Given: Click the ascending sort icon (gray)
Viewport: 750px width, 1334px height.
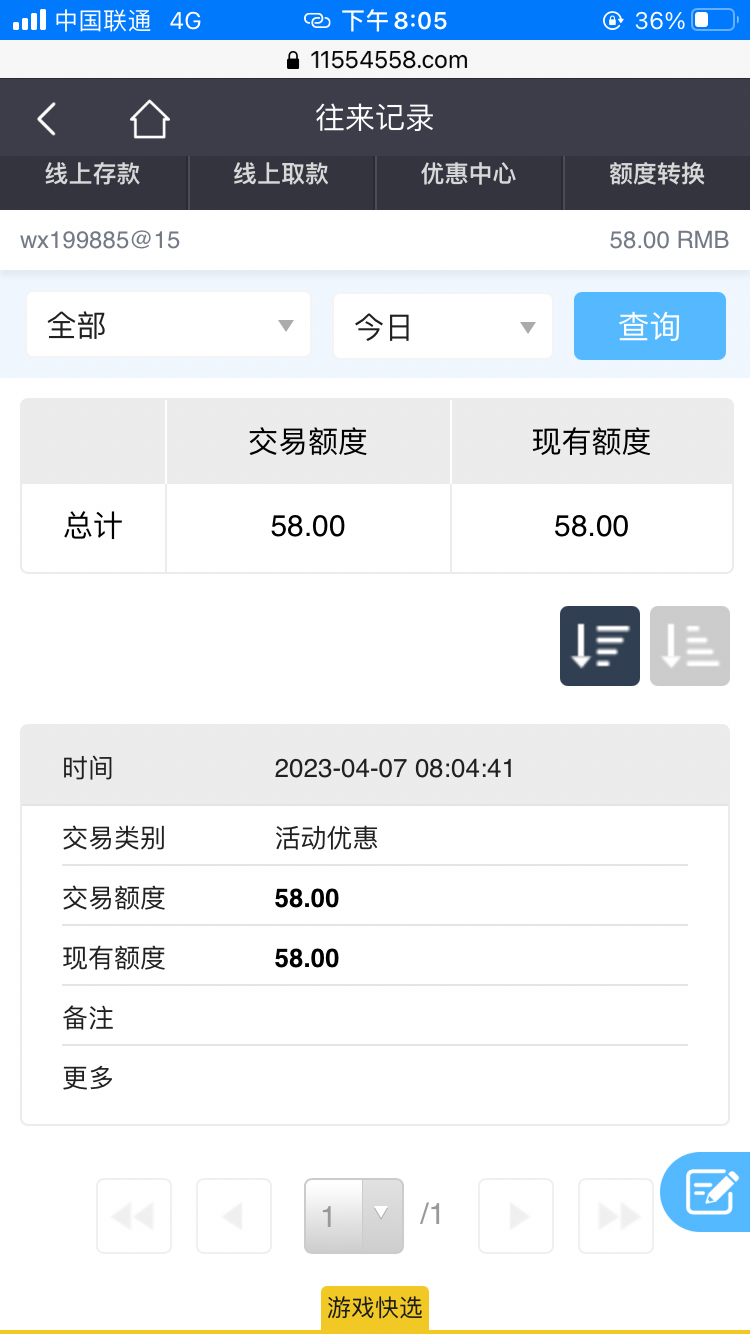Looking at the screenshot, I should pyautogui.click(x=689, y=645).
